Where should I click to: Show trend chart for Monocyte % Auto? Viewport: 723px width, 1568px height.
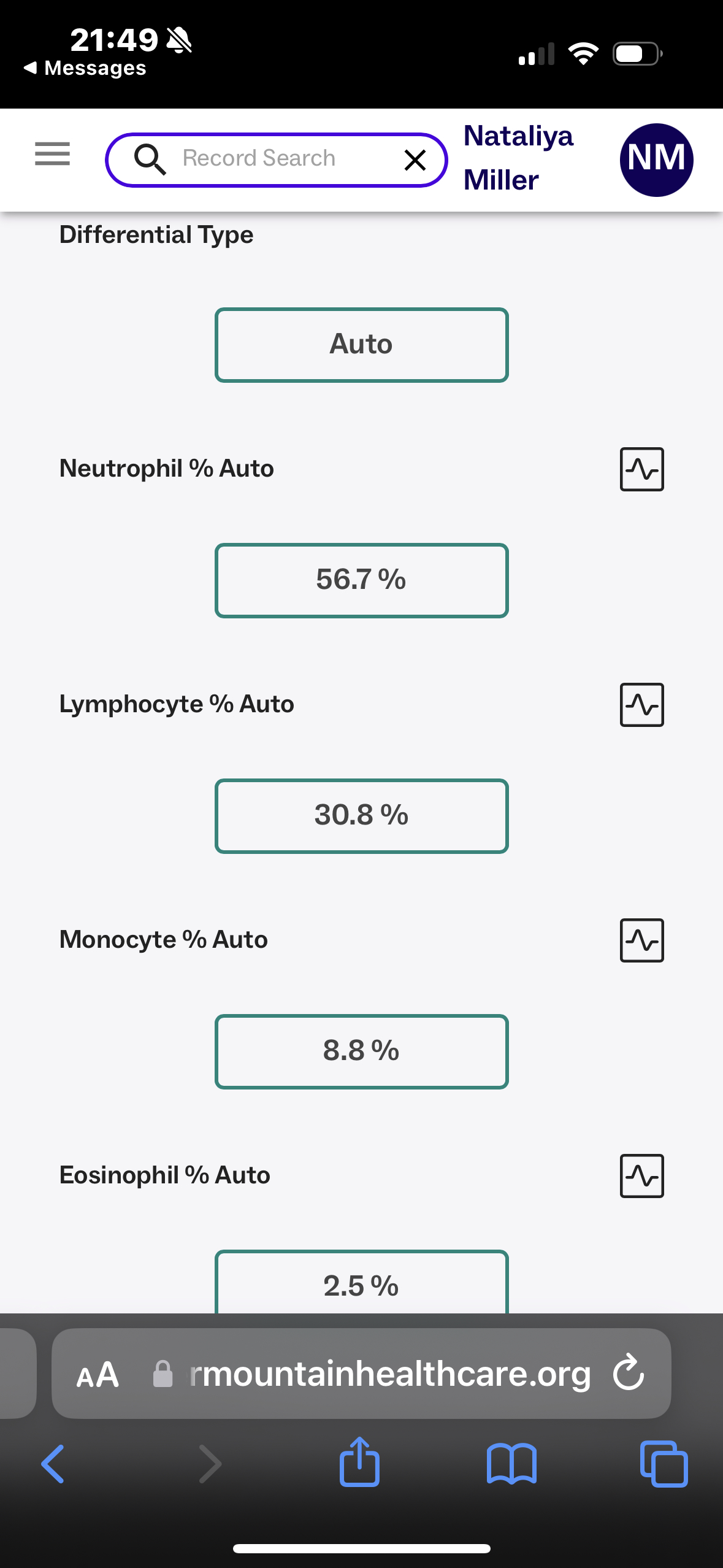tap(641, 940)
